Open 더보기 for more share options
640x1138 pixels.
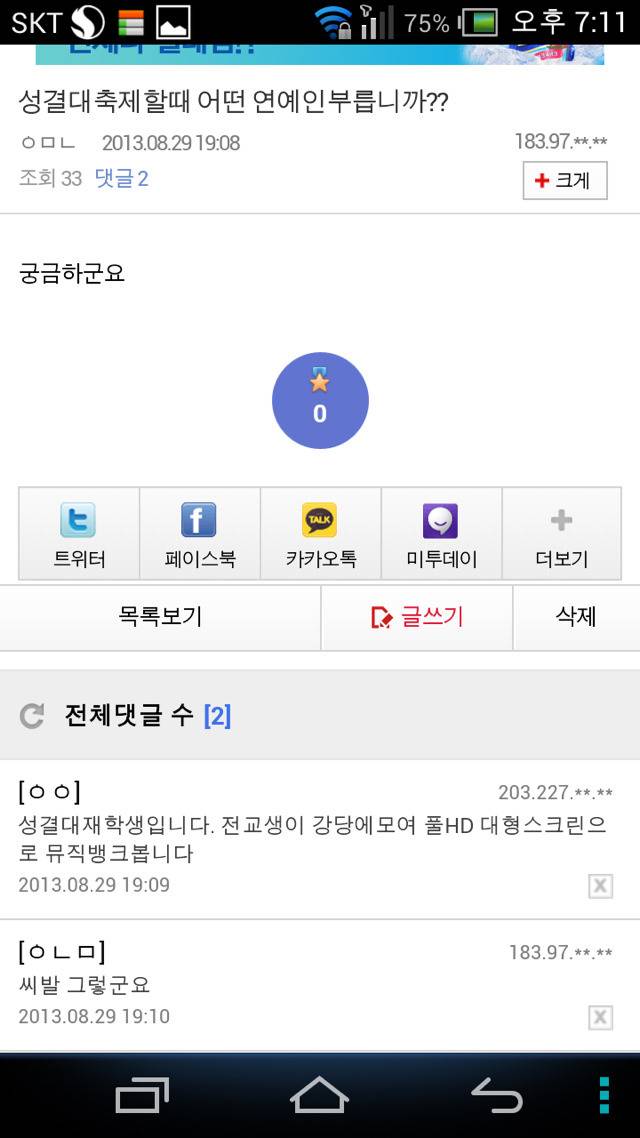562,533
